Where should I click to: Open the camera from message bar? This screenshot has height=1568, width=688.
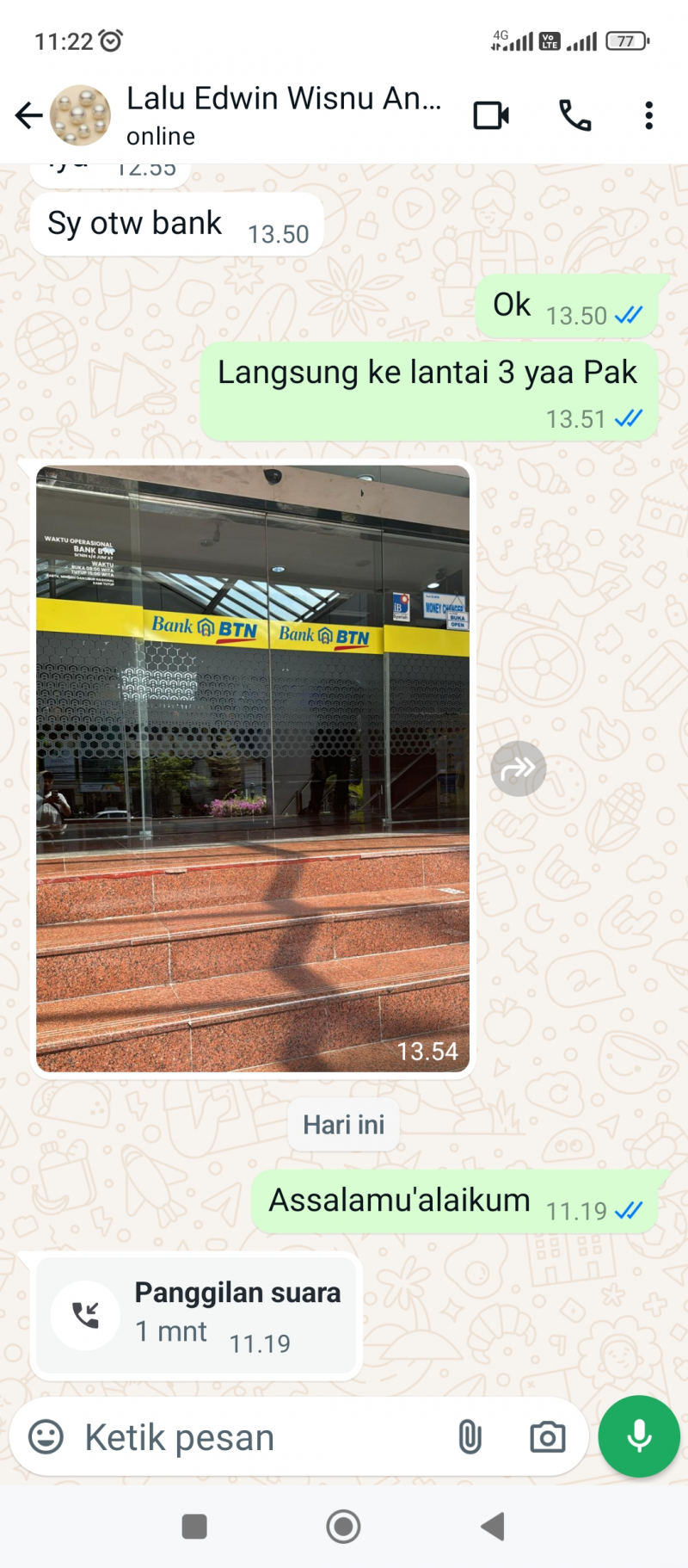coord(547,1437)
